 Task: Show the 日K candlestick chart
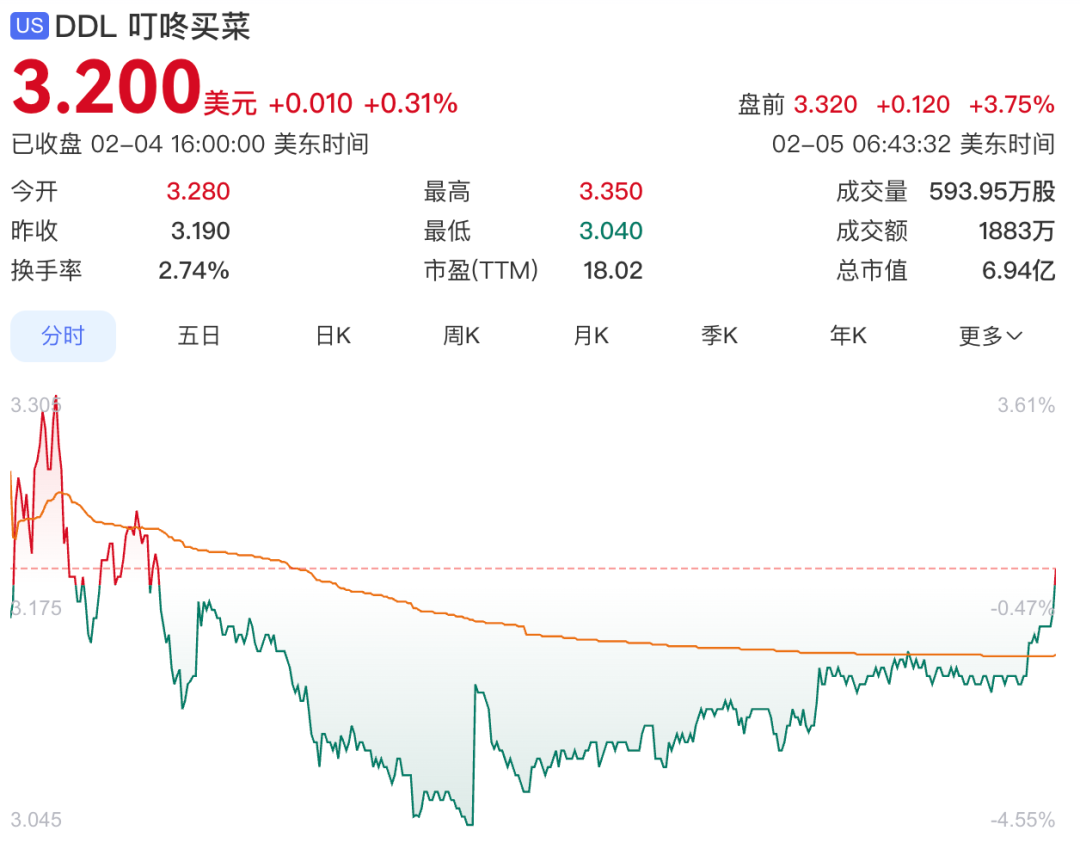pos(333,336)
